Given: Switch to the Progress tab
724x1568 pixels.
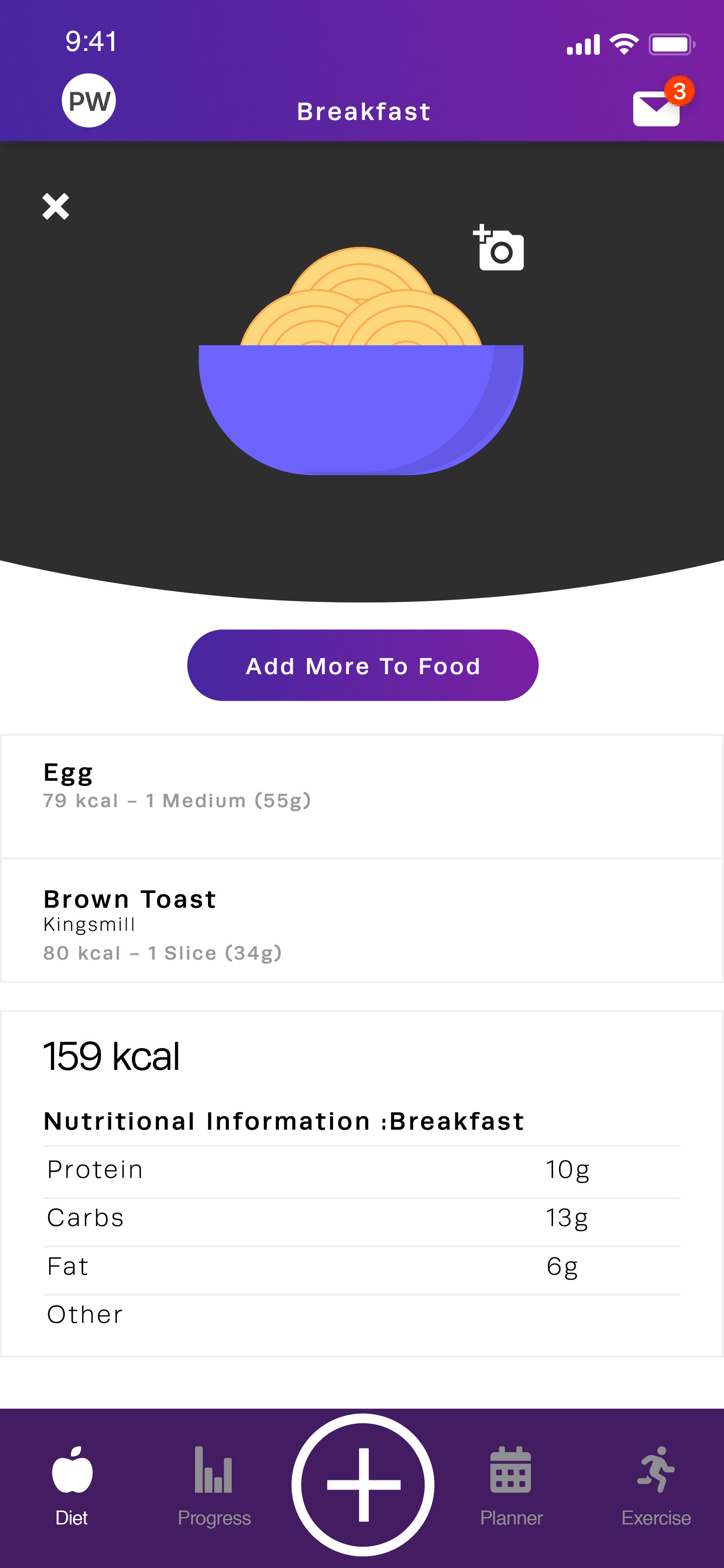Looking at the screenshot, I should point(214,1486).
